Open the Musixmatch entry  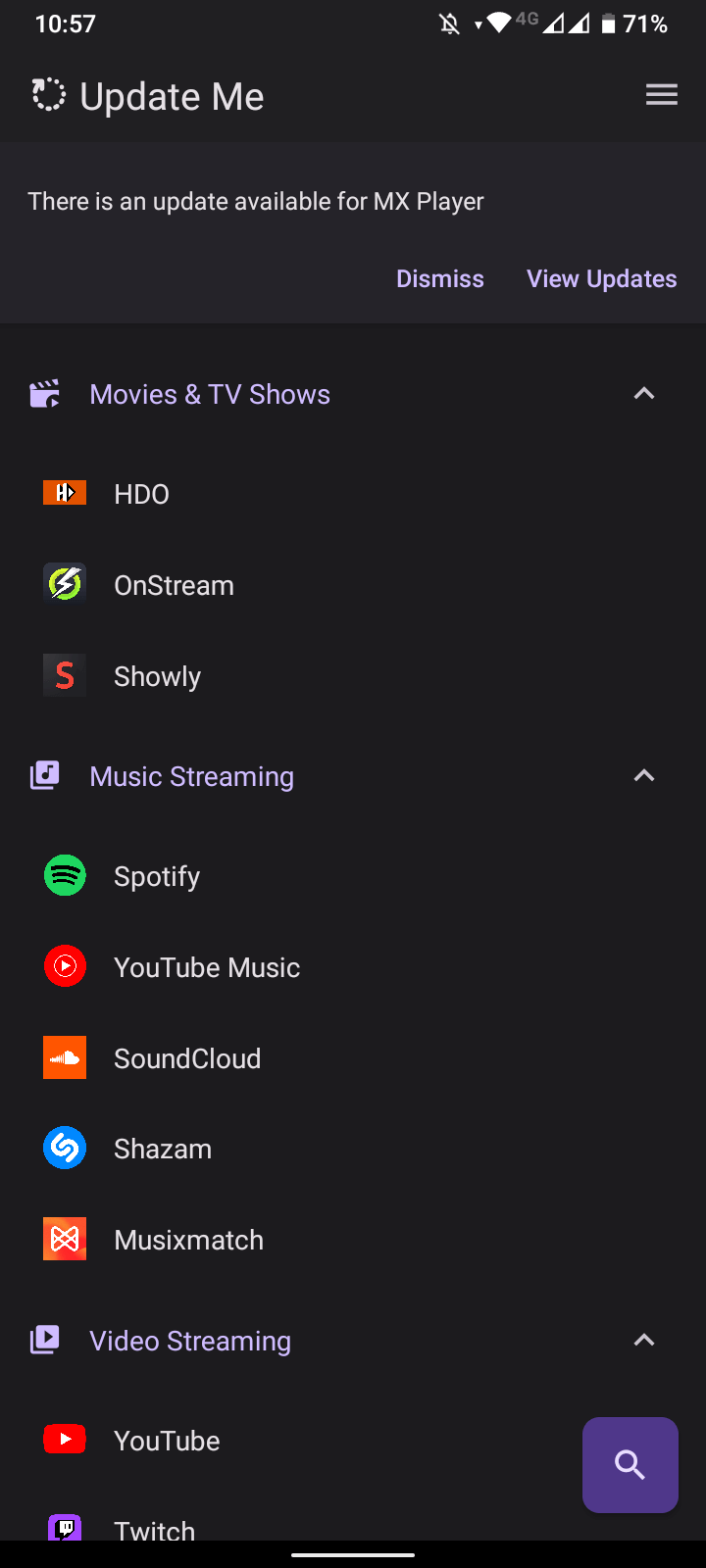tap(353, 1240)
